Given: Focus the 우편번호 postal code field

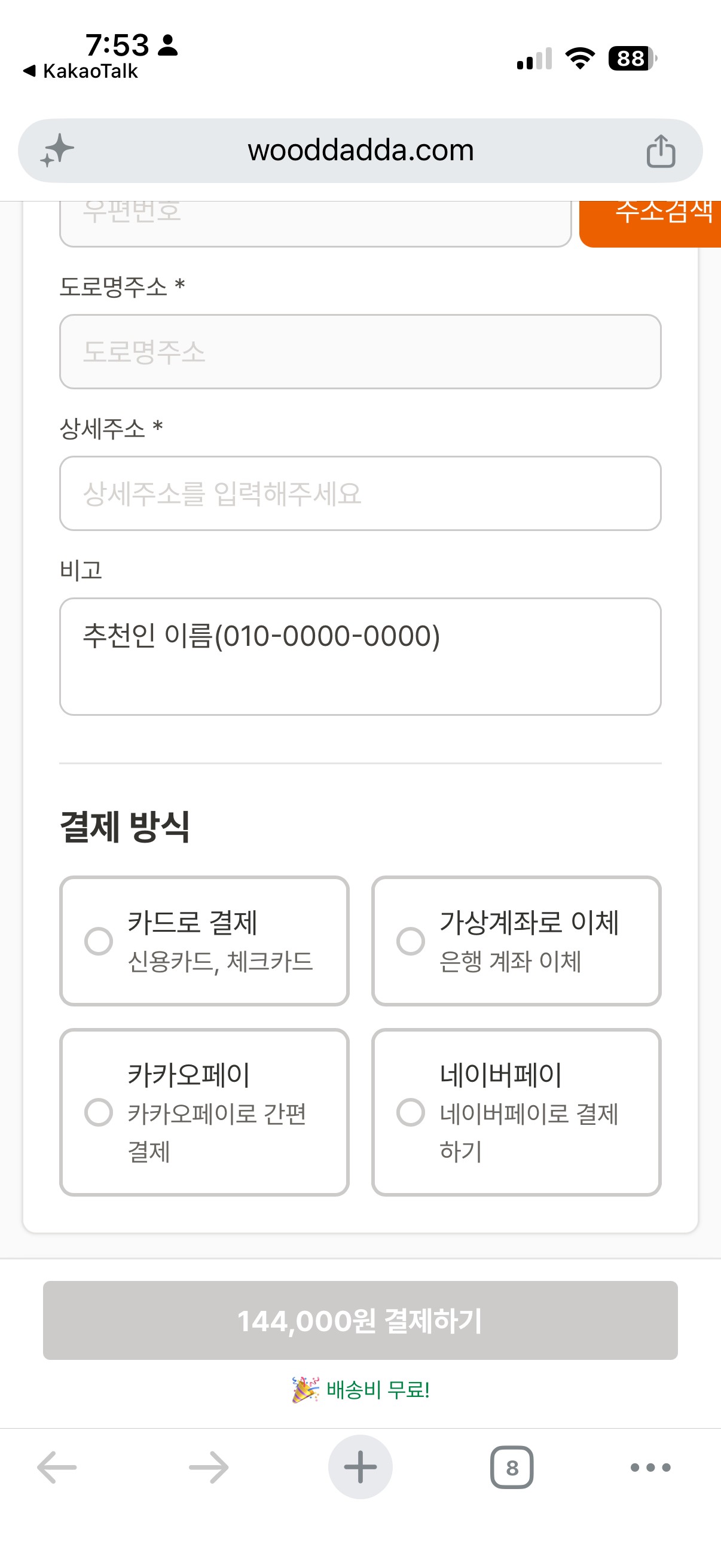Looking at the screenshot, I should [315, 224].
